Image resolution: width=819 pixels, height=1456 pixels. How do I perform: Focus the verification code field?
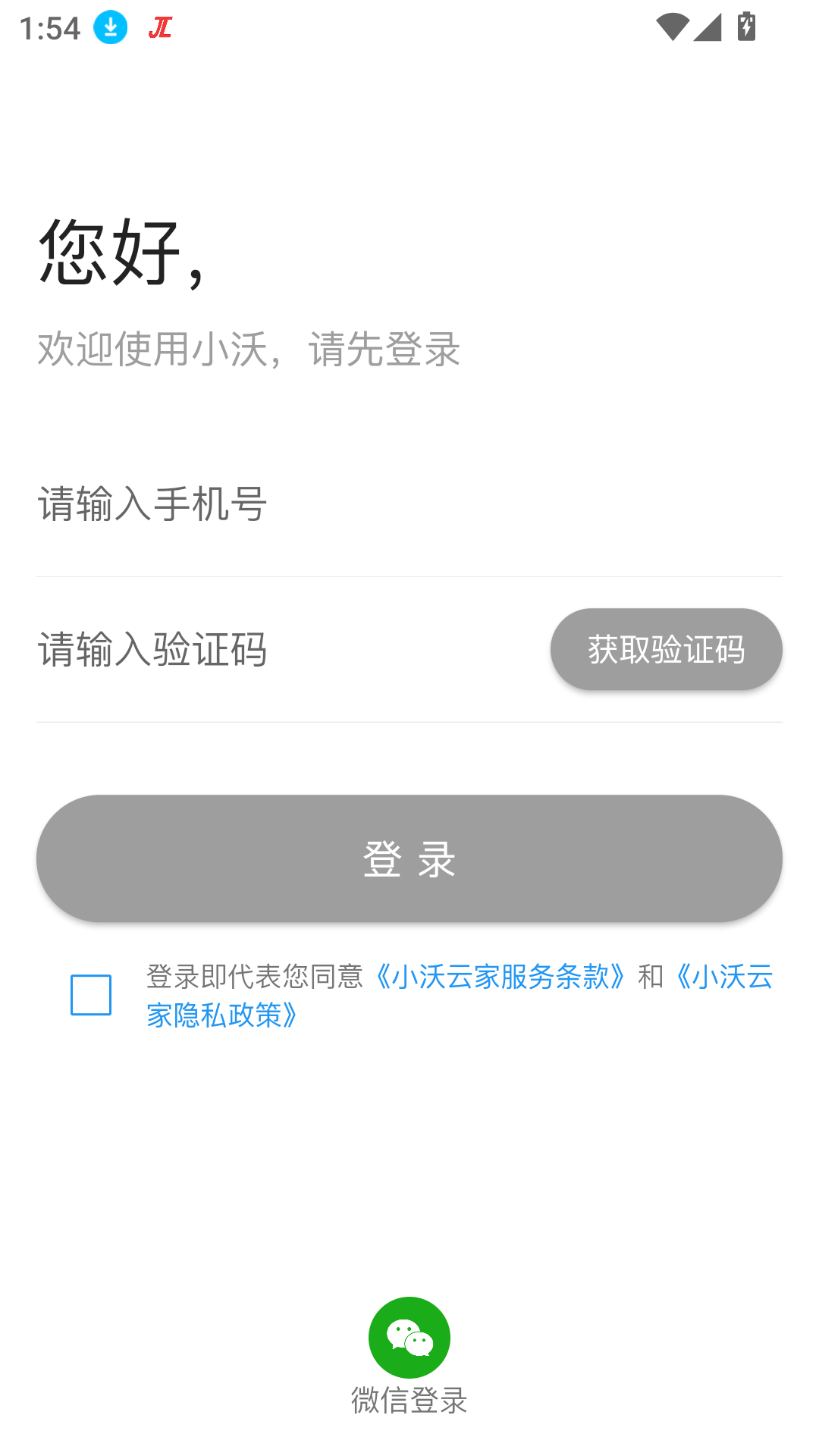288,650
